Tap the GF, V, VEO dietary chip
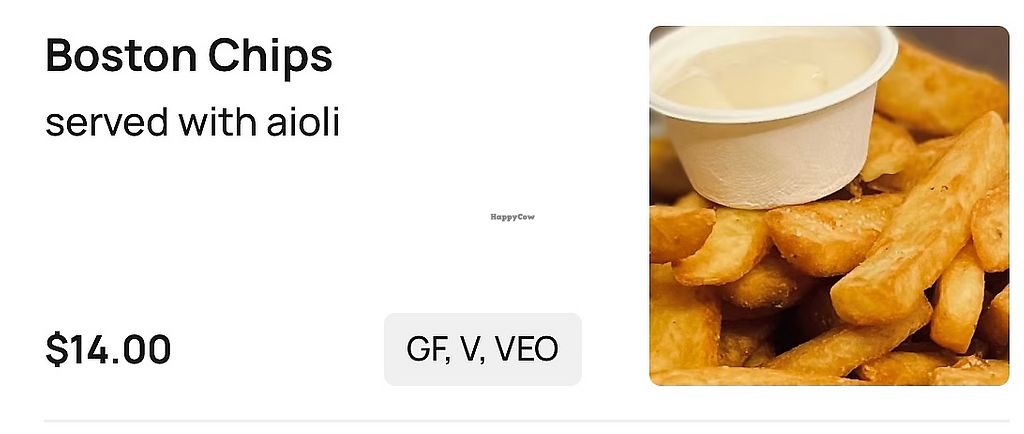 (482, 349)
